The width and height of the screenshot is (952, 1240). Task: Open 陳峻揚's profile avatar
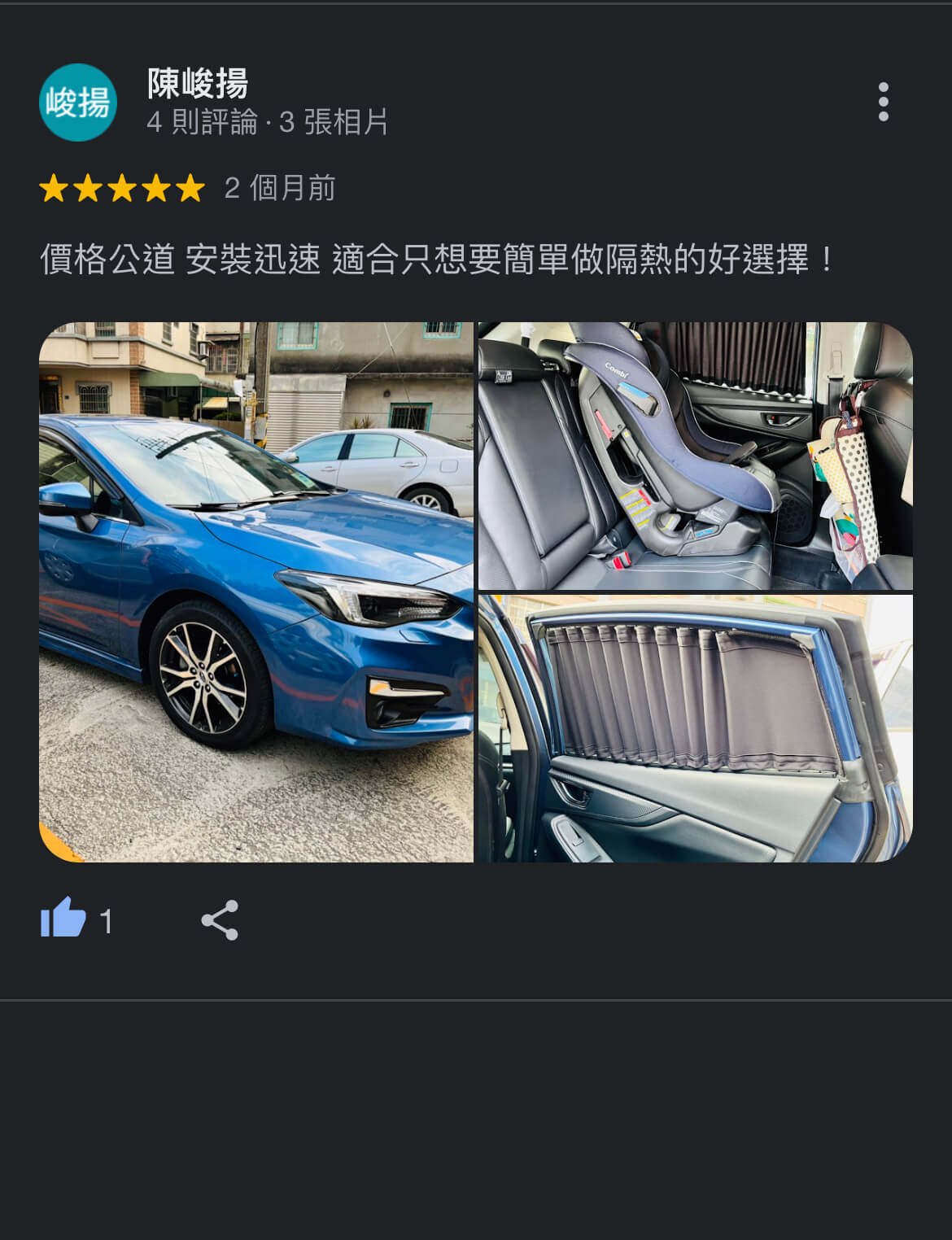78,103
